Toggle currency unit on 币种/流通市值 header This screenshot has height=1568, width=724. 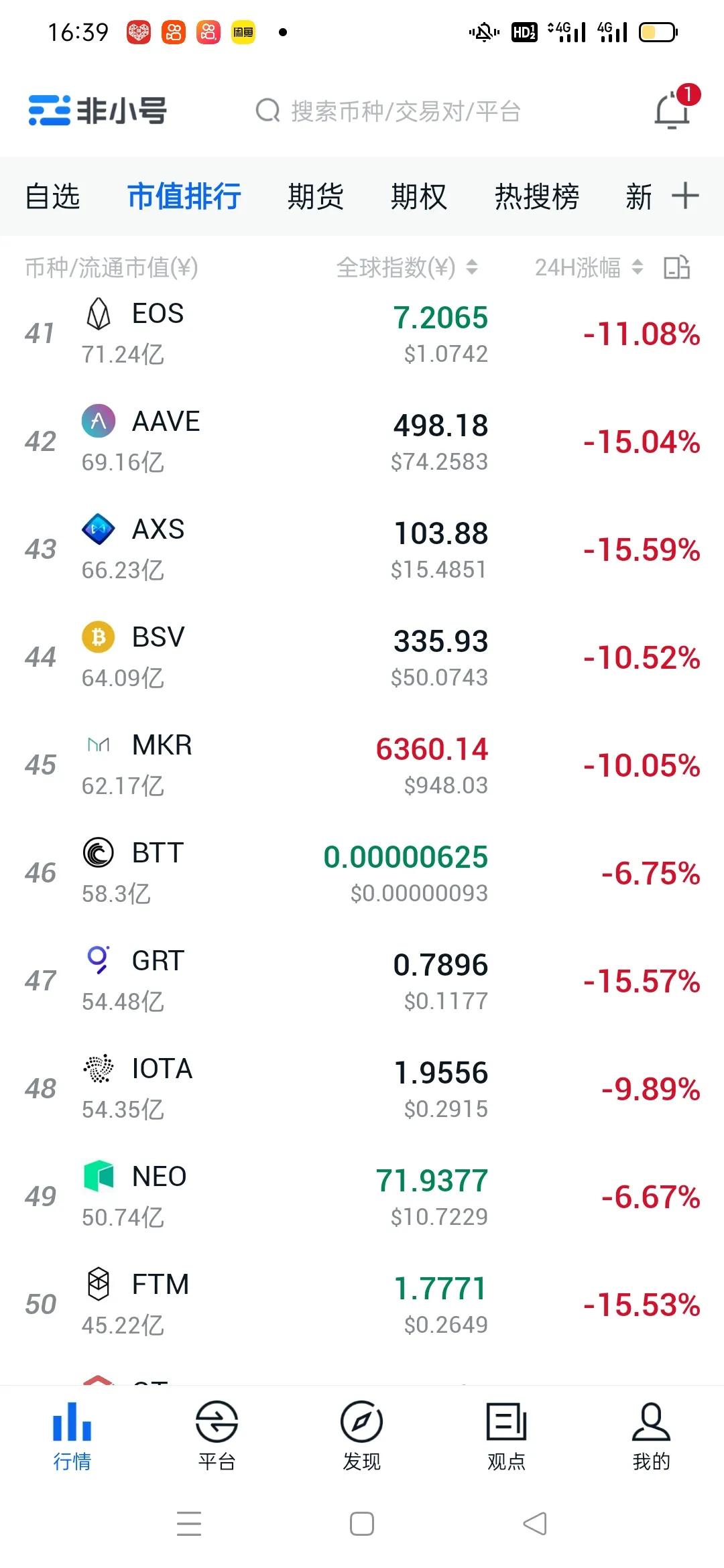[x=109, y=267]
